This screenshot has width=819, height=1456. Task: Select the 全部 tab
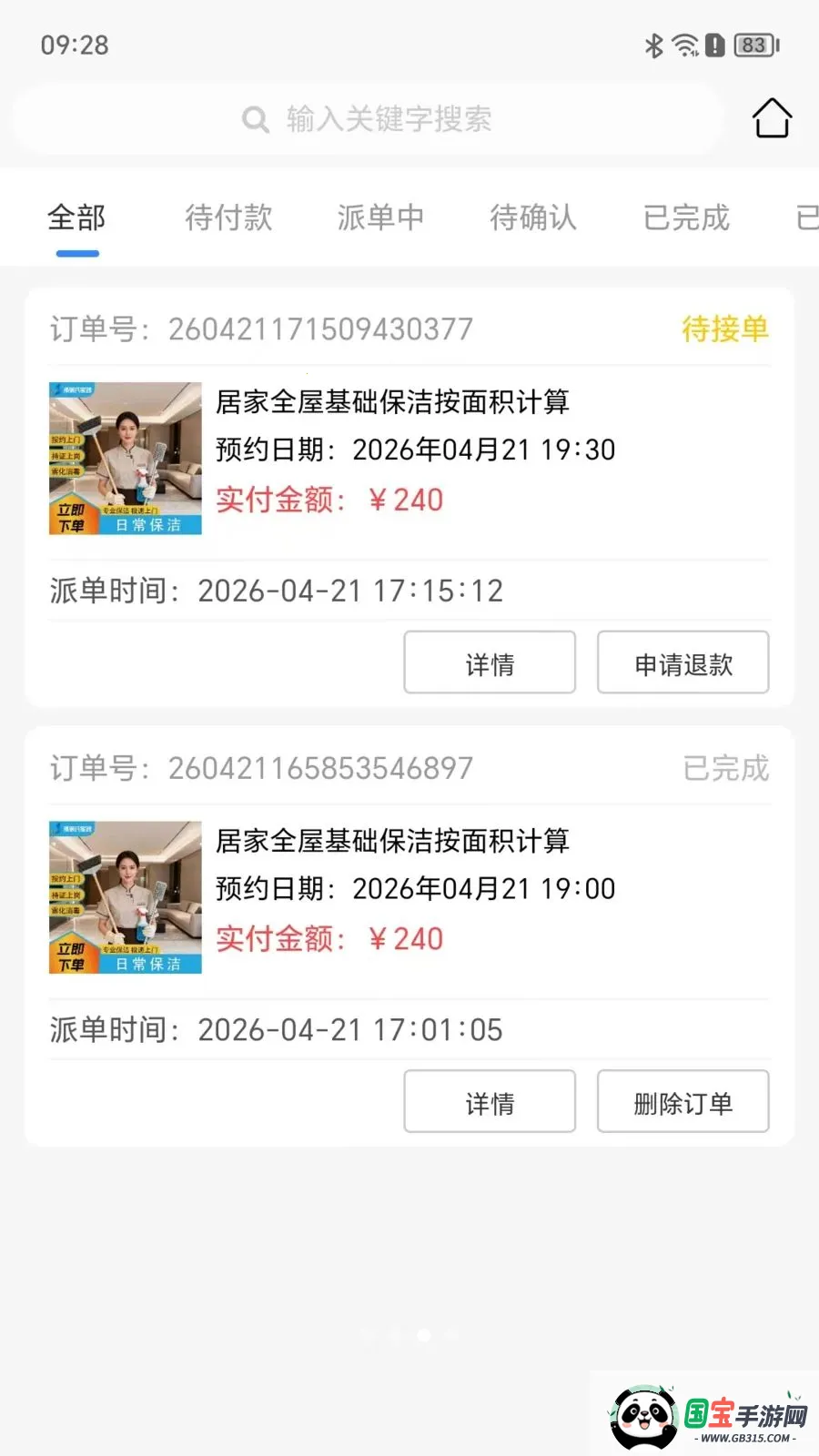76,218
